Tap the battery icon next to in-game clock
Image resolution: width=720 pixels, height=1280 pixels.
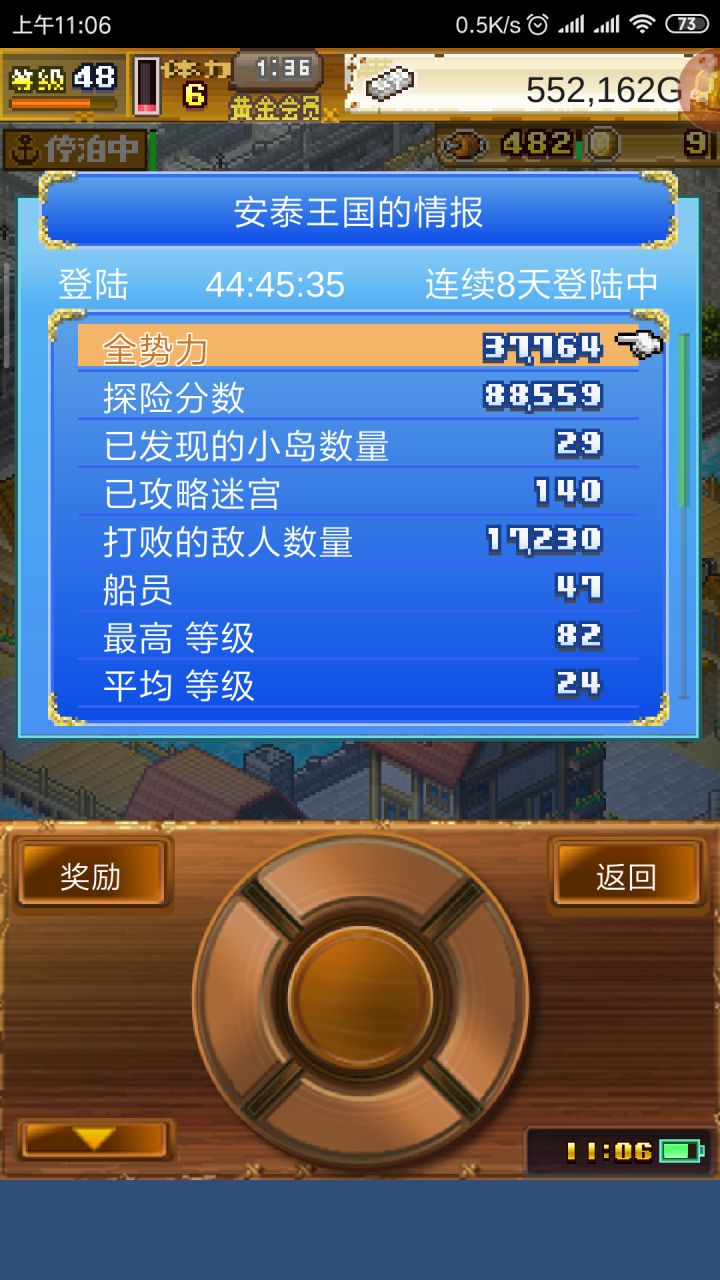coord(681,1151)
